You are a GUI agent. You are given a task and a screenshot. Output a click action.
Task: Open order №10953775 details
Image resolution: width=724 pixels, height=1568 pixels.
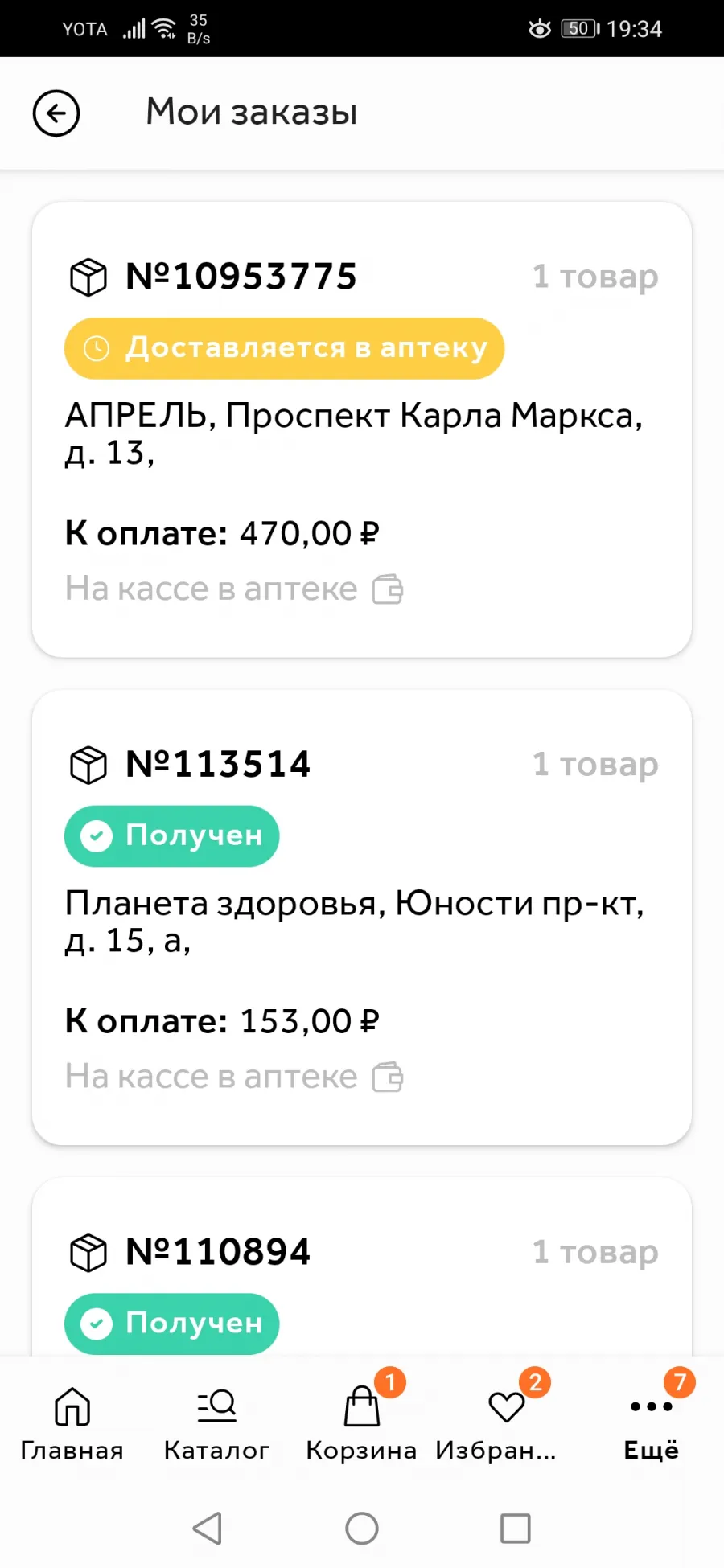(362, 429)
